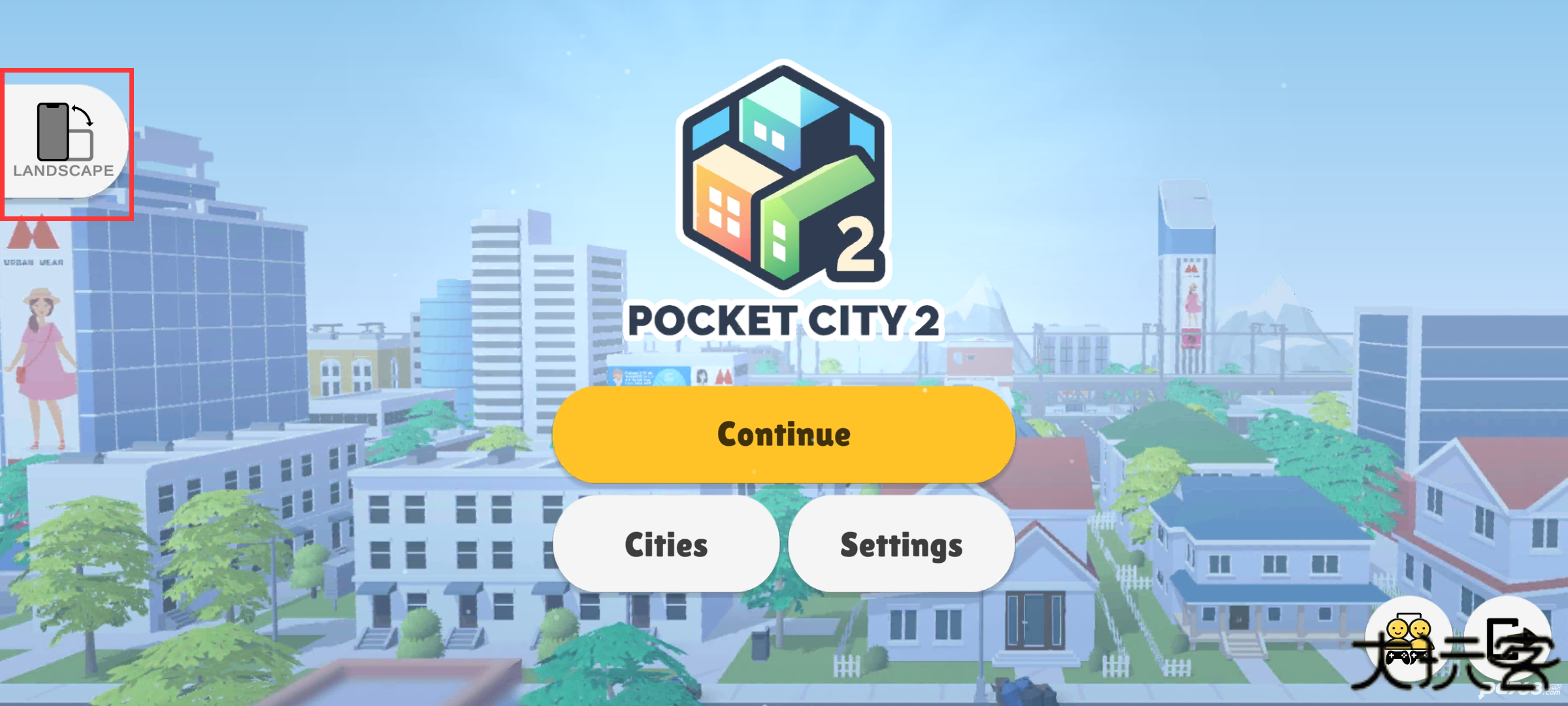The width and height of the screenshot is (1568, 706).
Task: Open game Settings
Action: click(x=901, y=545)
